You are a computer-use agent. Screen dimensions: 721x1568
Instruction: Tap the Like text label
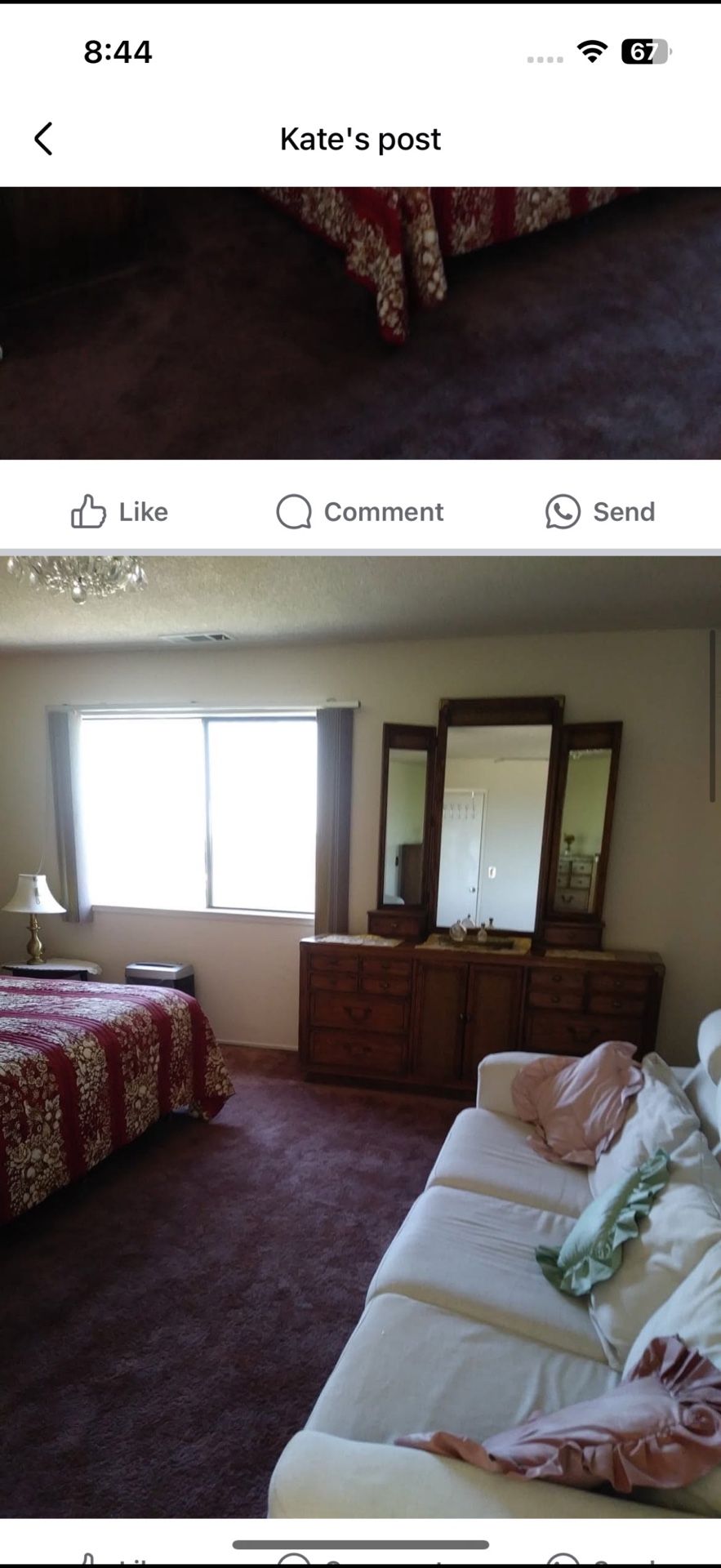click(x=144, y=511)
